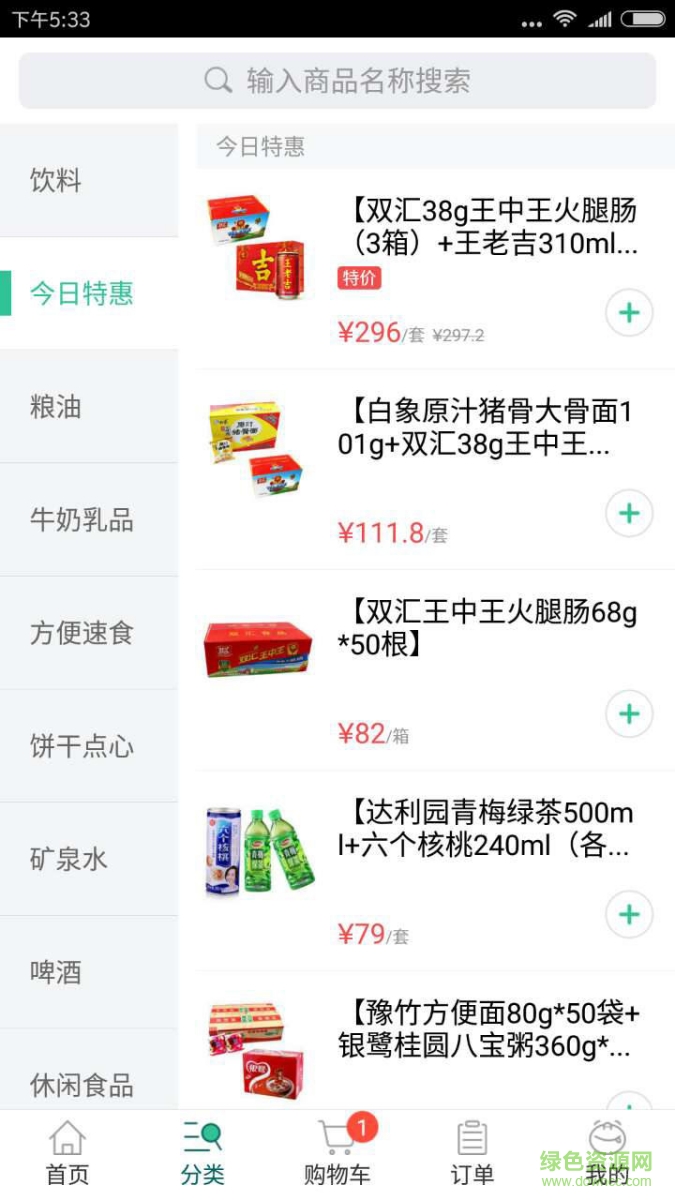Select the 休闲食品 category
This screenshot has height=1200, width=675.
pos(88,1083)
